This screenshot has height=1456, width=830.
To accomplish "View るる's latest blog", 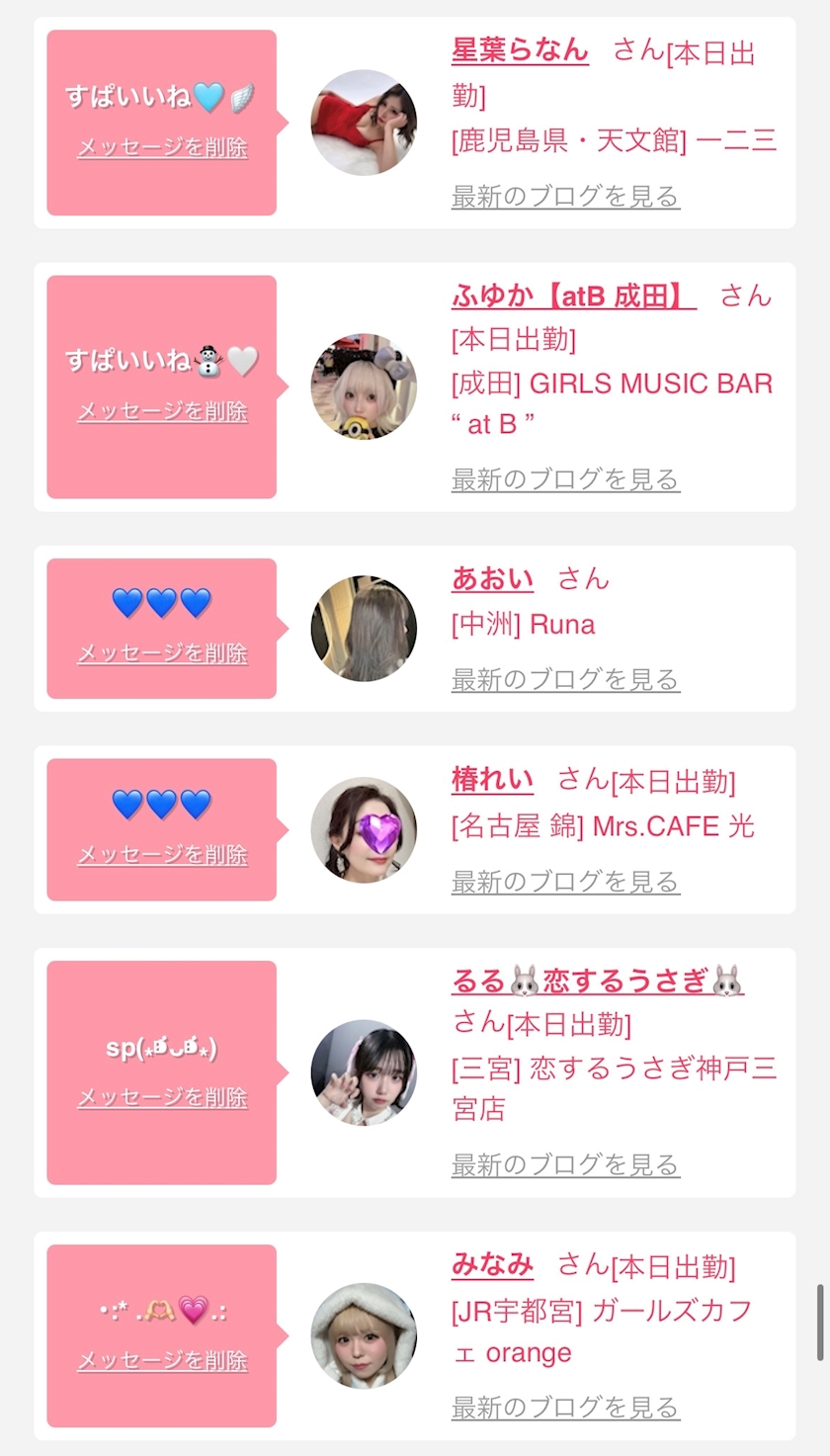I will [565, 1164].
